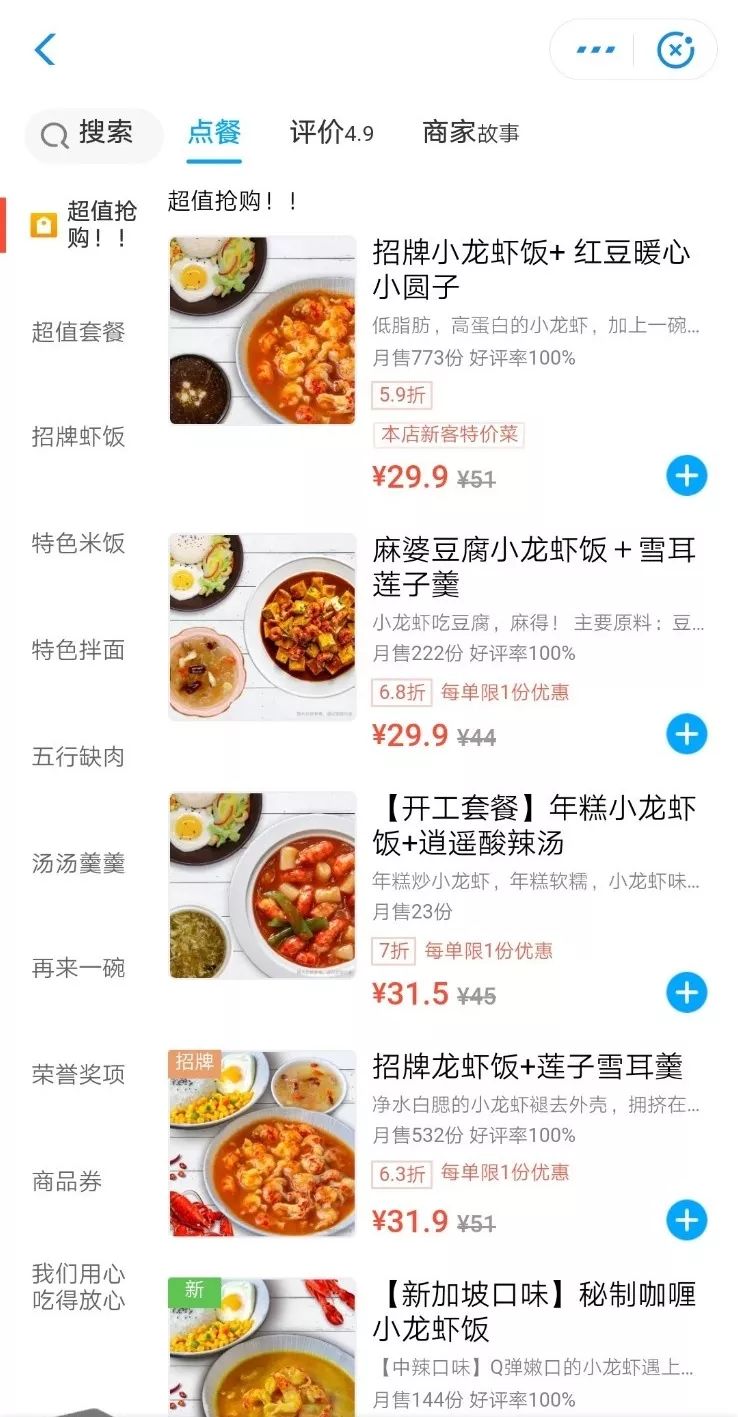Open the 搜索 search box

click(94, 133)
